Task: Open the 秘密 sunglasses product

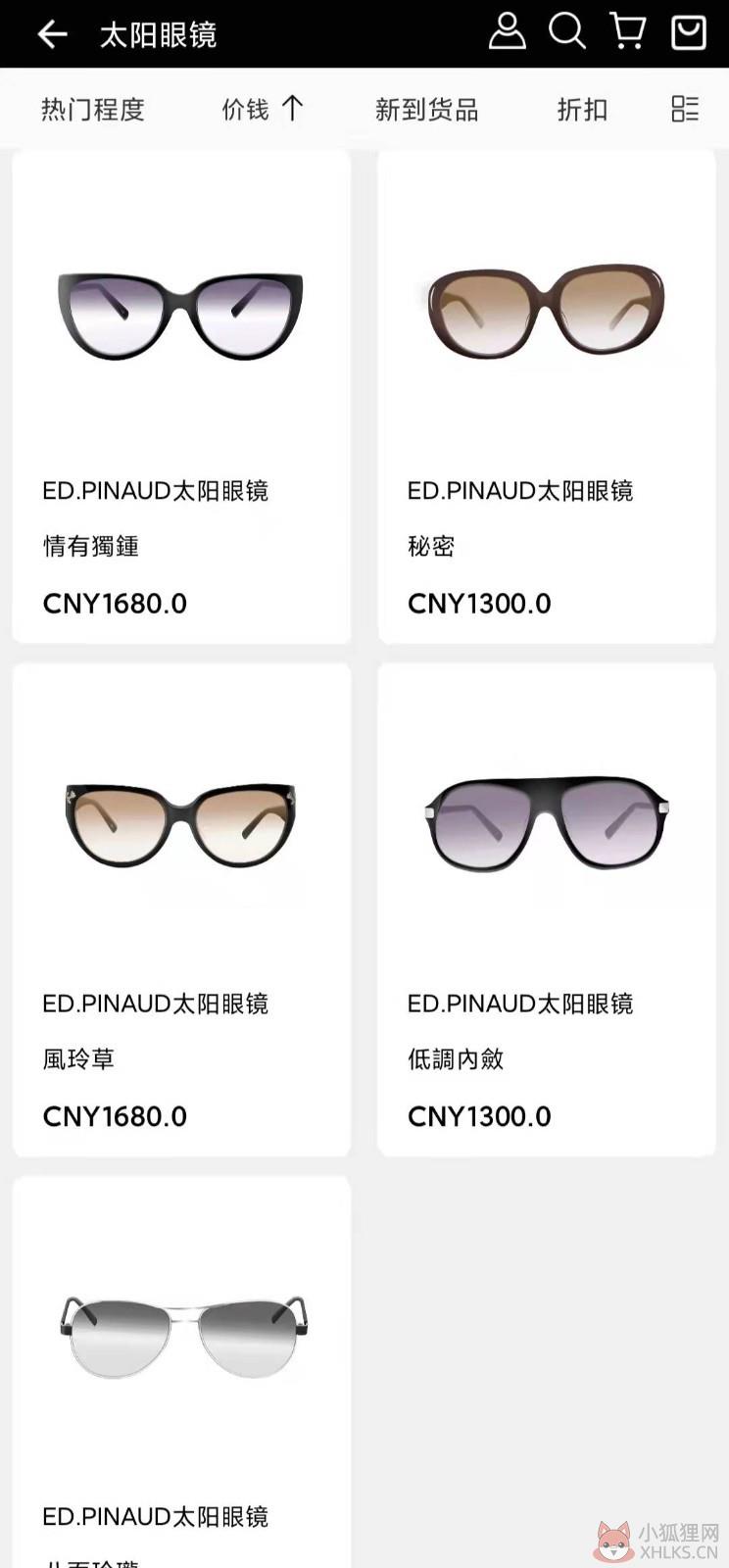Action: point(547,396)
